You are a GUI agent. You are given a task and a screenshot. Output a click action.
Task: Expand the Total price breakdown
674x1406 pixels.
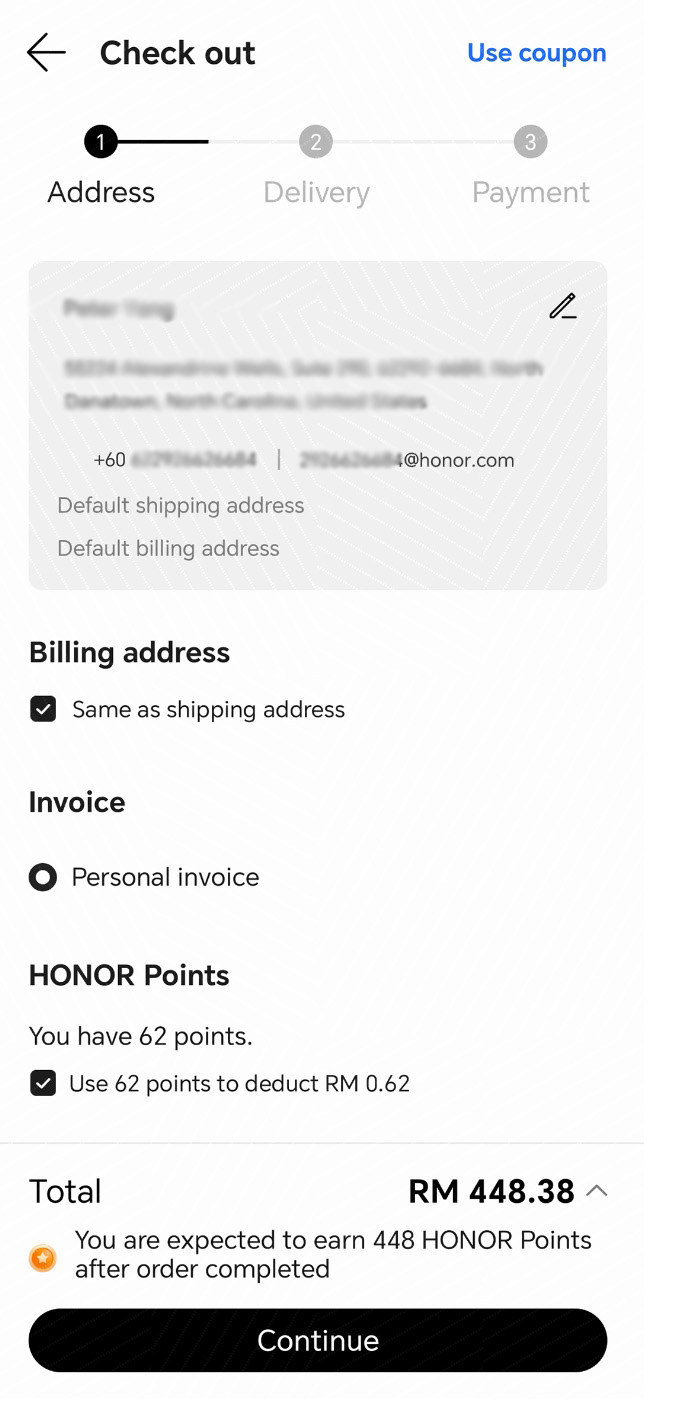click(x=597, y=1191)
